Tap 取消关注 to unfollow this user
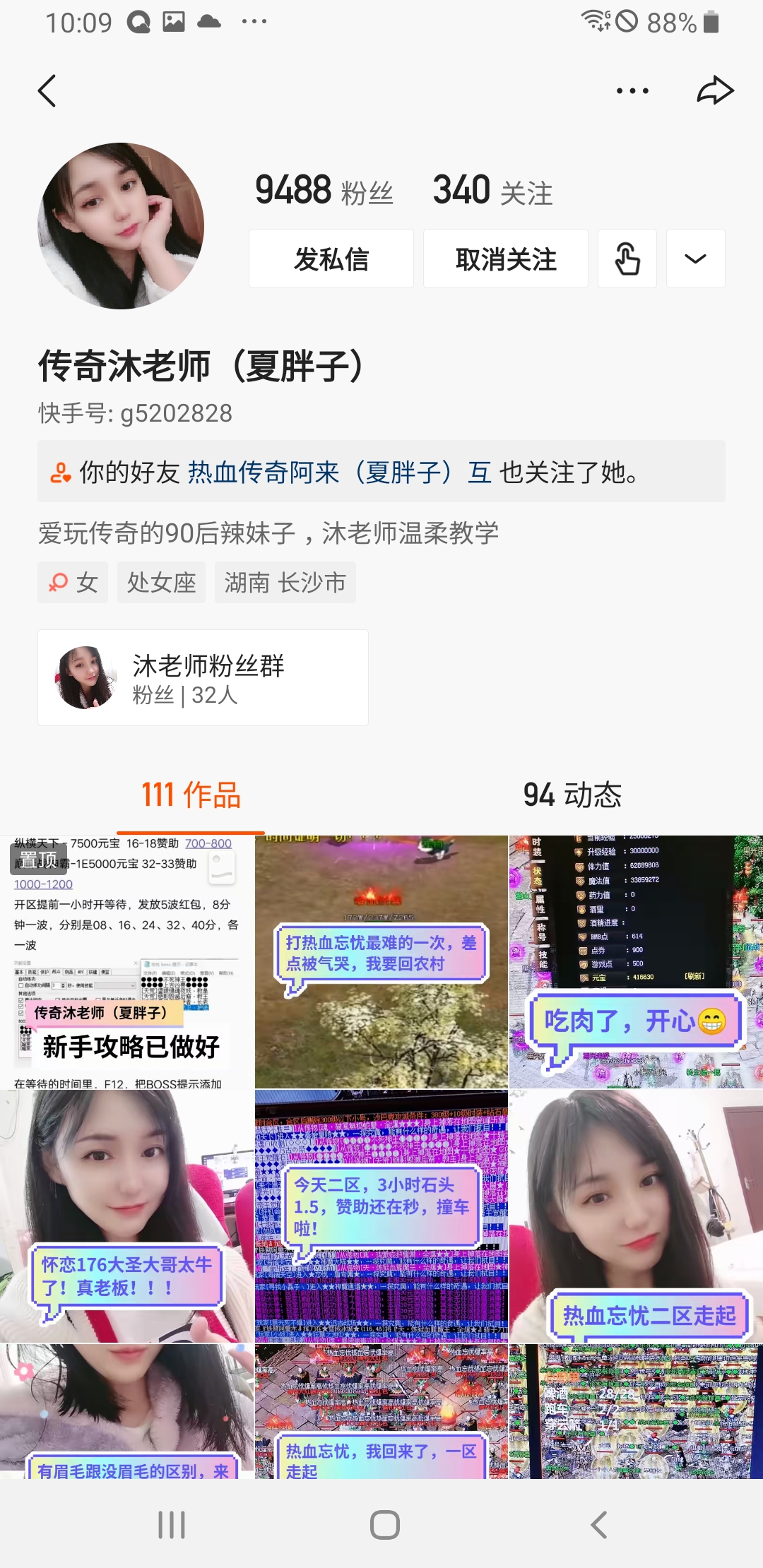 (506, 259)
